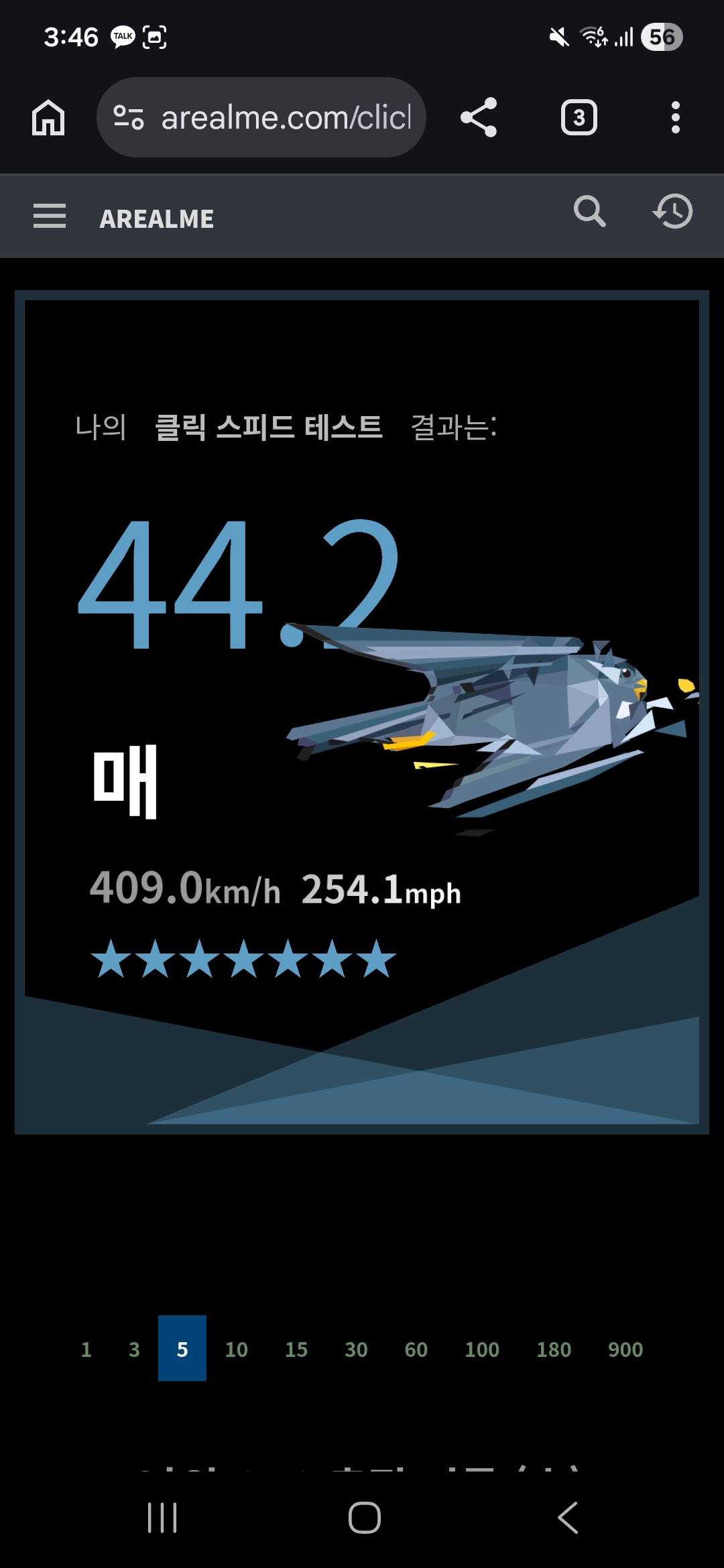Open the tab switcher showing 3 tabs
The width and height of the screenshot is (724, 1568).
coord(579,118)
